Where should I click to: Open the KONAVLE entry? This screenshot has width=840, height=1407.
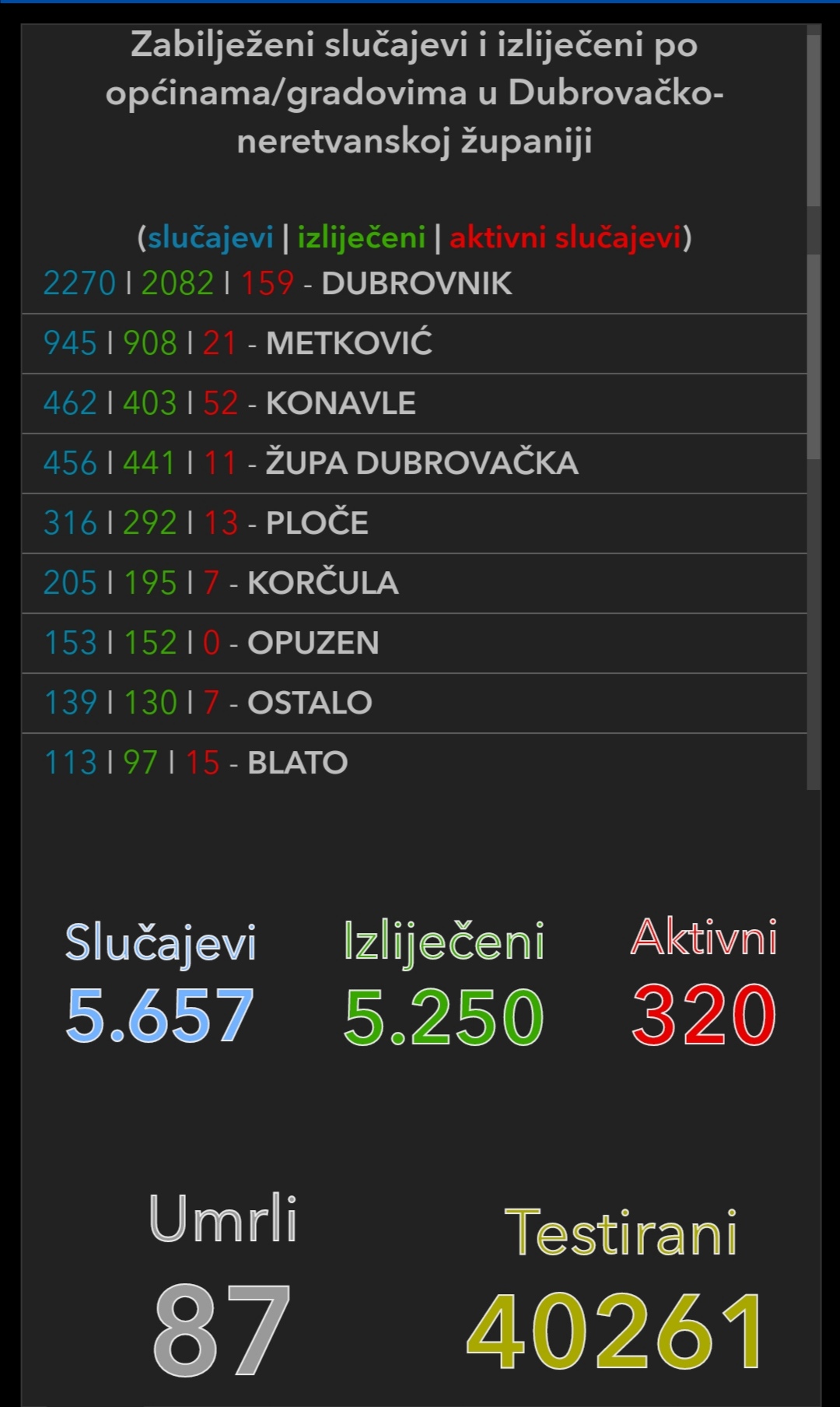(414, 404)
